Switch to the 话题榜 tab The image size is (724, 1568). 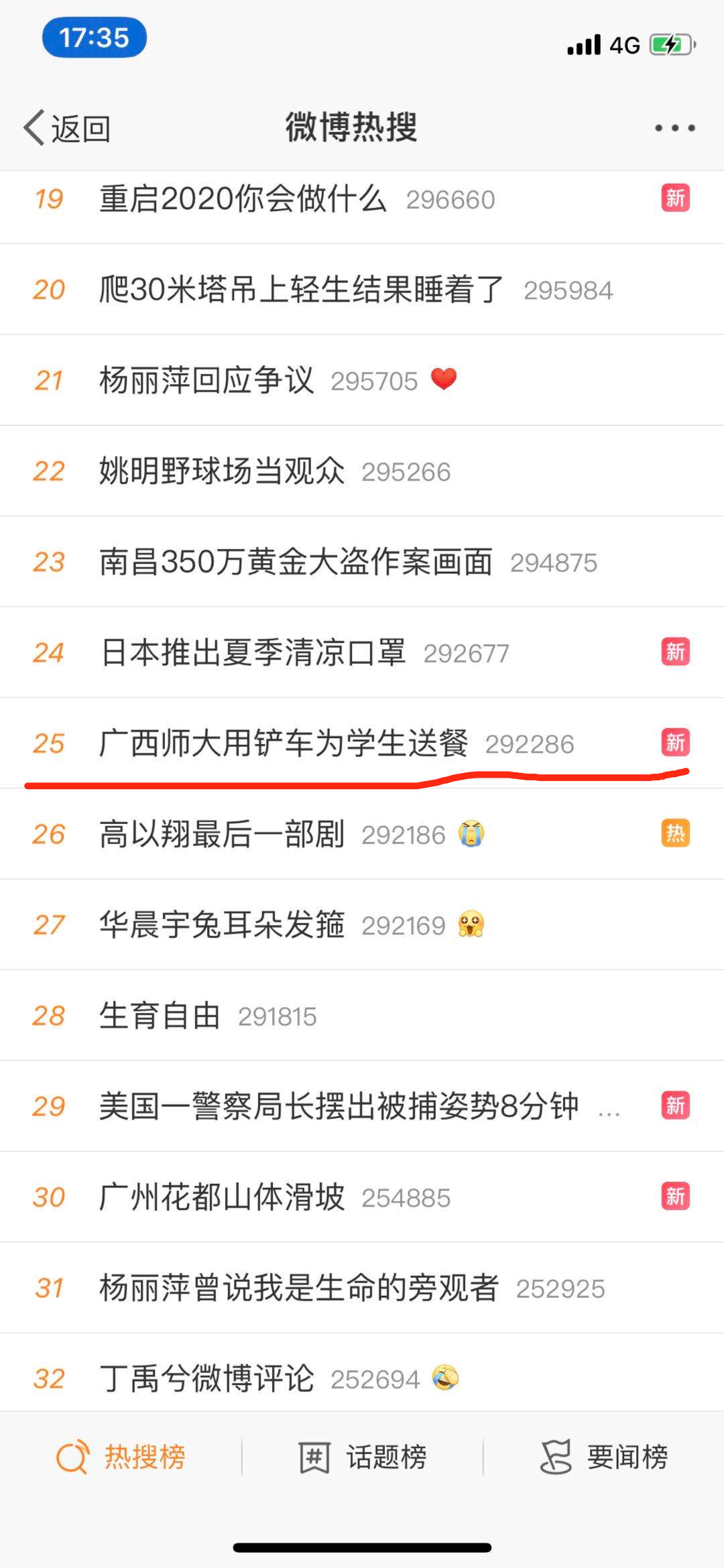point(363,1457)
